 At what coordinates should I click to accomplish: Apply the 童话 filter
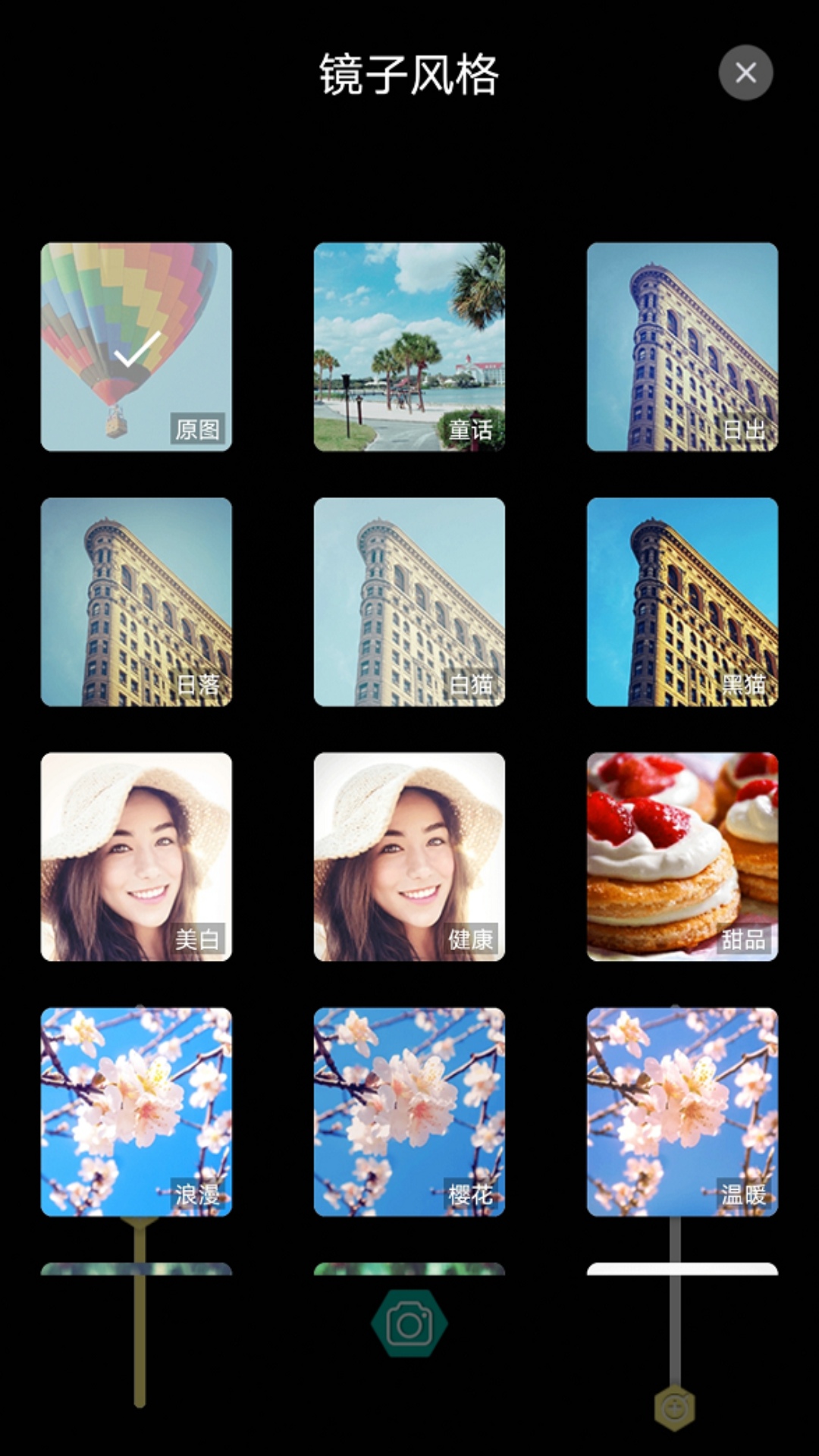tap(409, 347)
